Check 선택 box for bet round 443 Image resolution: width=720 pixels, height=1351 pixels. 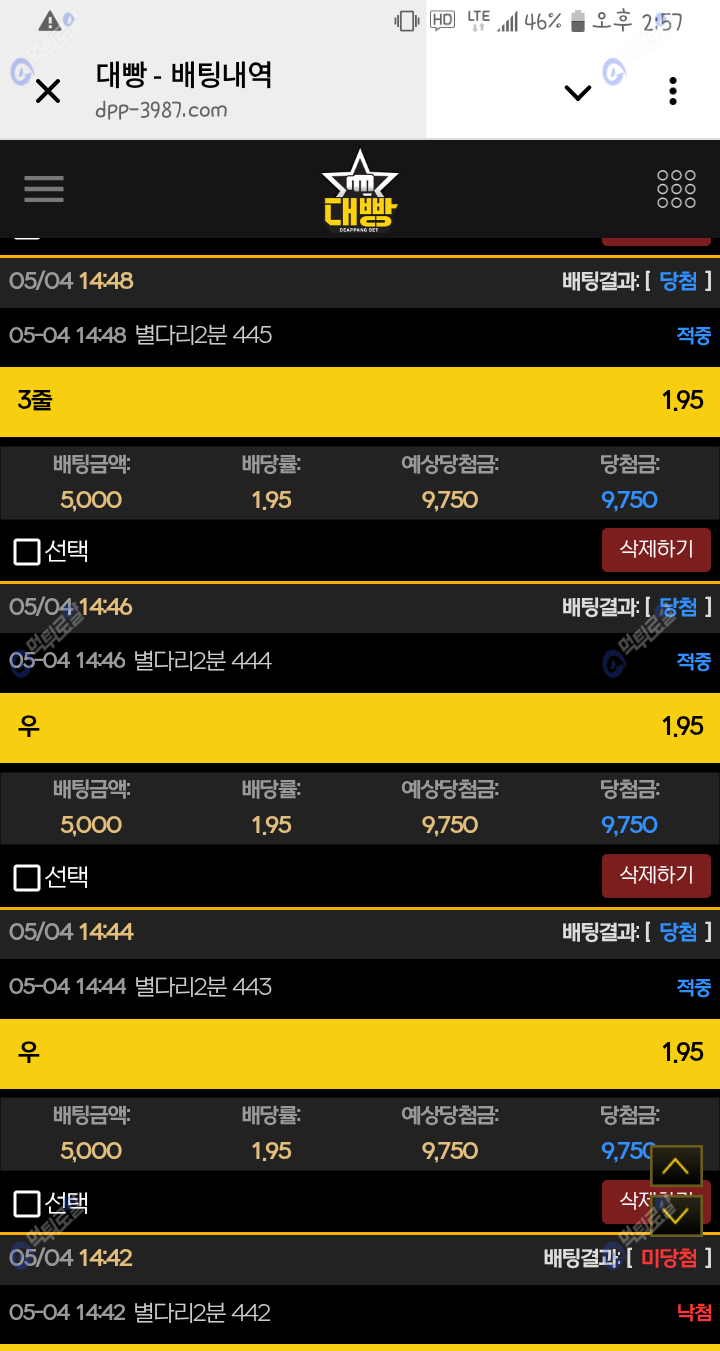tap(27, 1203)
